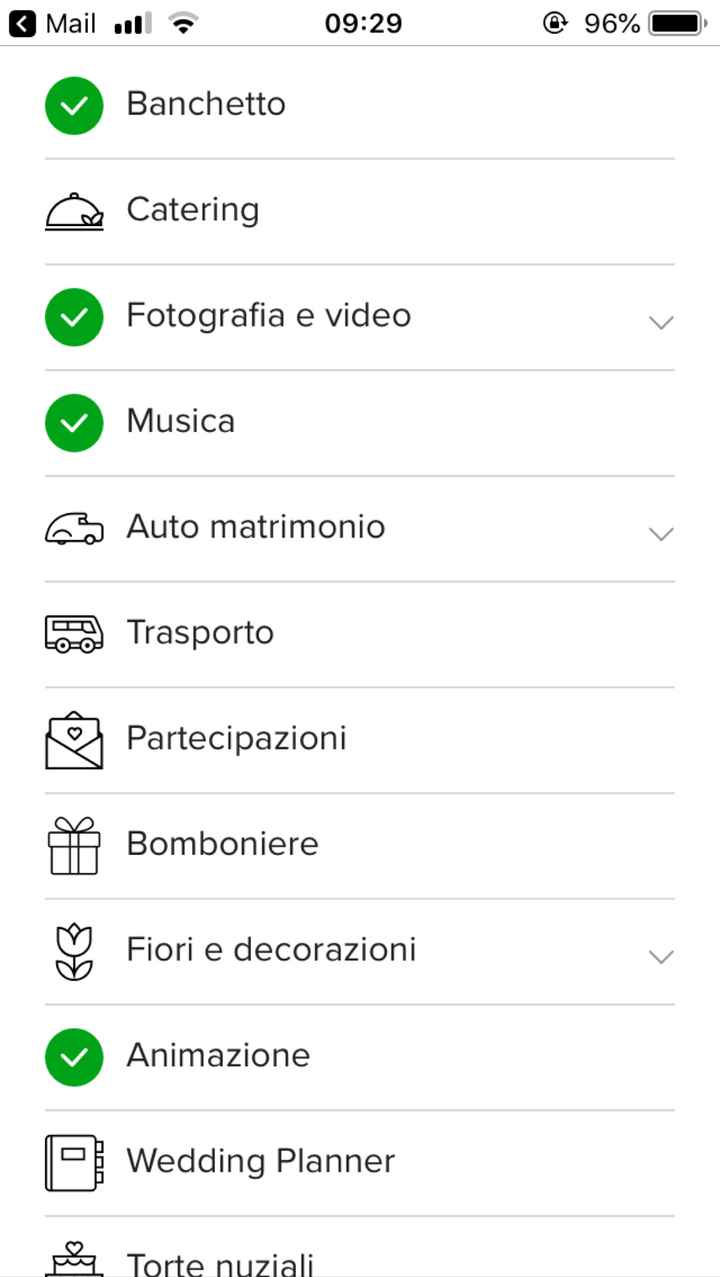Screen dimensions: 720x1277
Task: Click the Bomboniere gift box icon
Action: point(73,845)
